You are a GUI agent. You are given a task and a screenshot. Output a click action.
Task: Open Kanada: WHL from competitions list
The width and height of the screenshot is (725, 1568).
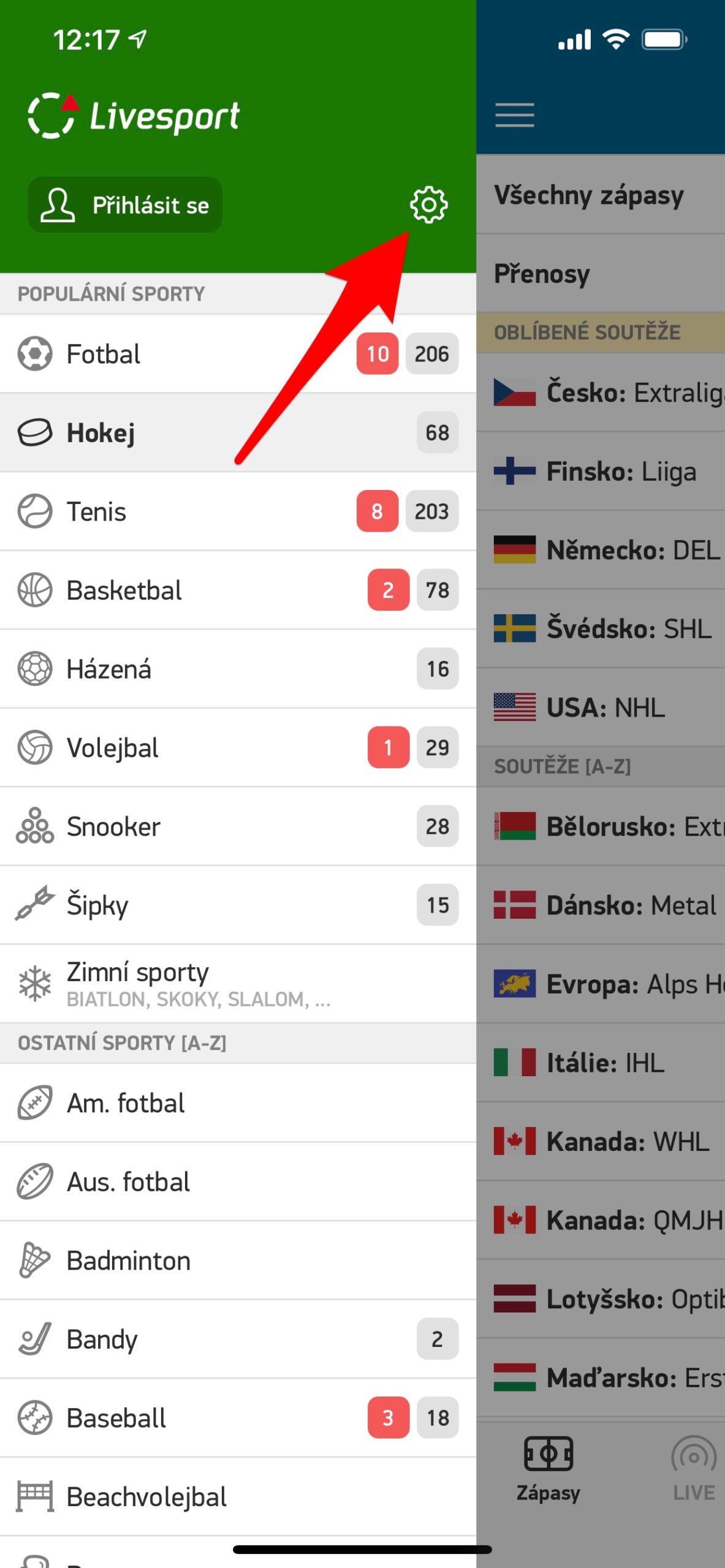625,1140
